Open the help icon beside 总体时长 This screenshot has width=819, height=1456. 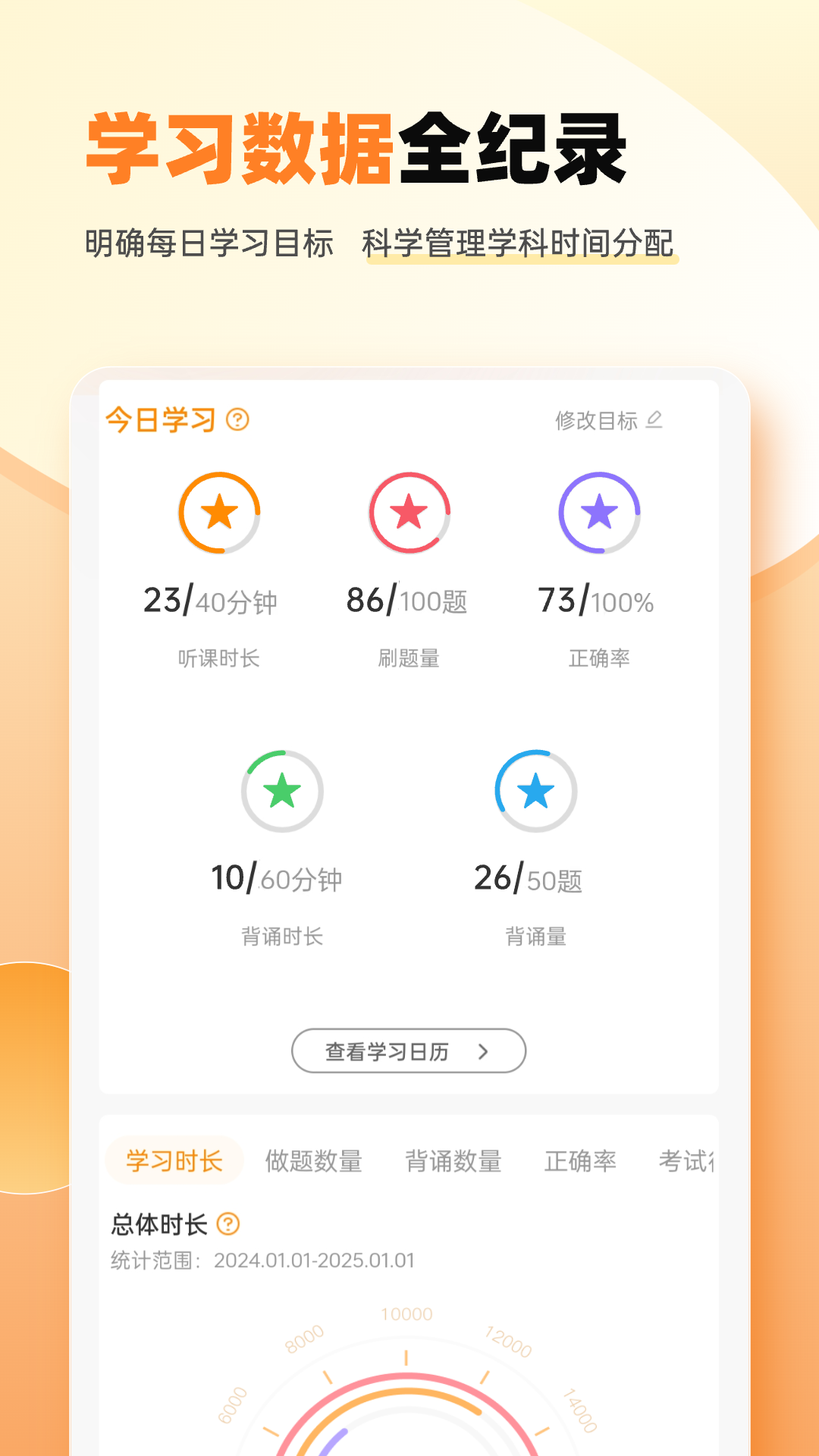[229, 1224]
